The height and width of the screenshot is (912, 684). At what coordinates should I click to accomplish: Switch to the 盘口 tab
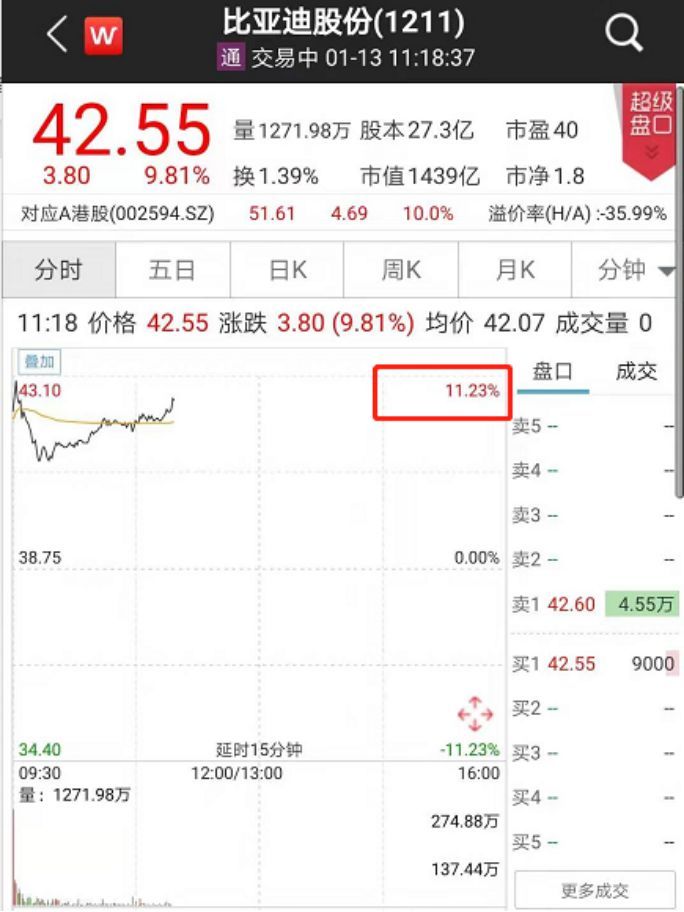click(552, 371)
